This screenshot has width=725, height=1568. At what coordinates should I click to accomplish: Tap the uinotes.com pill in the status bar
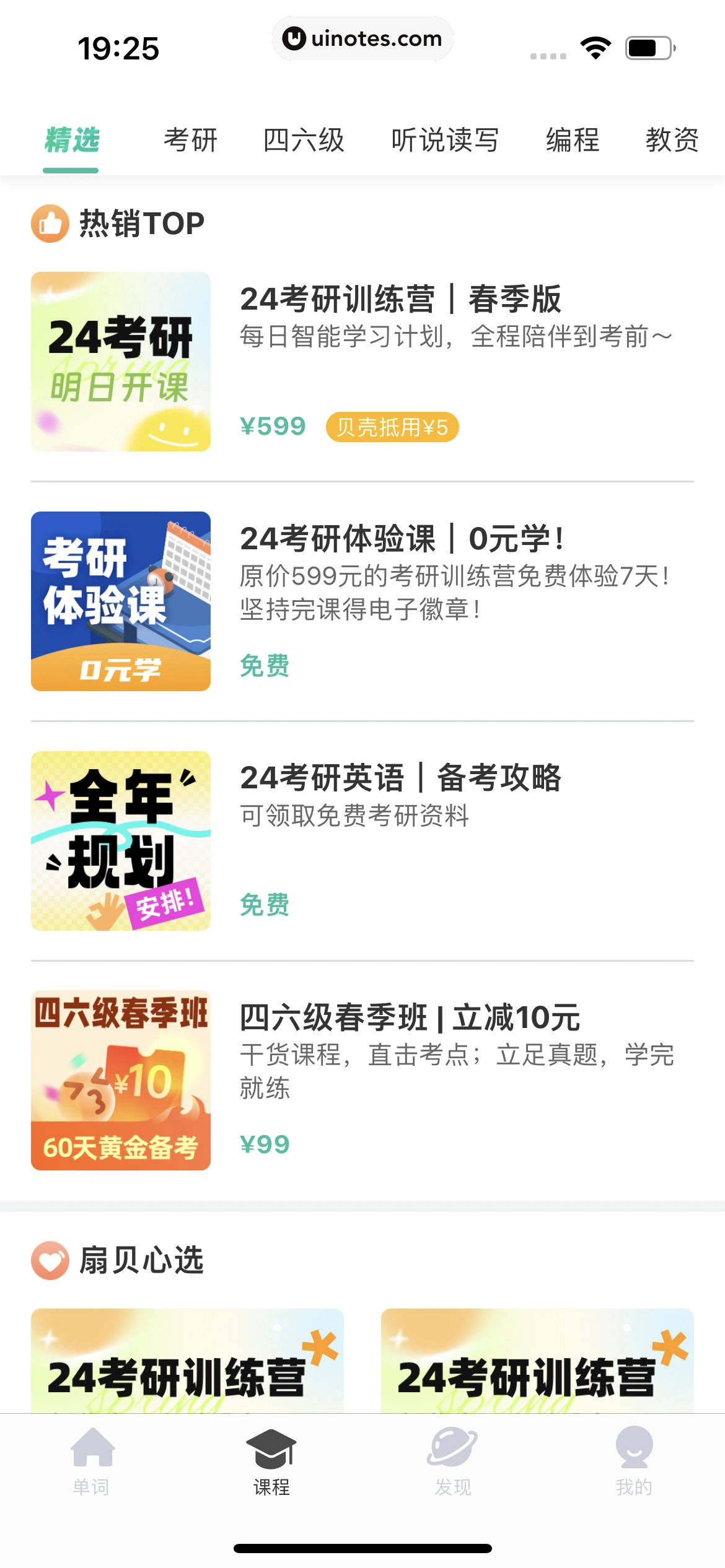362,38
